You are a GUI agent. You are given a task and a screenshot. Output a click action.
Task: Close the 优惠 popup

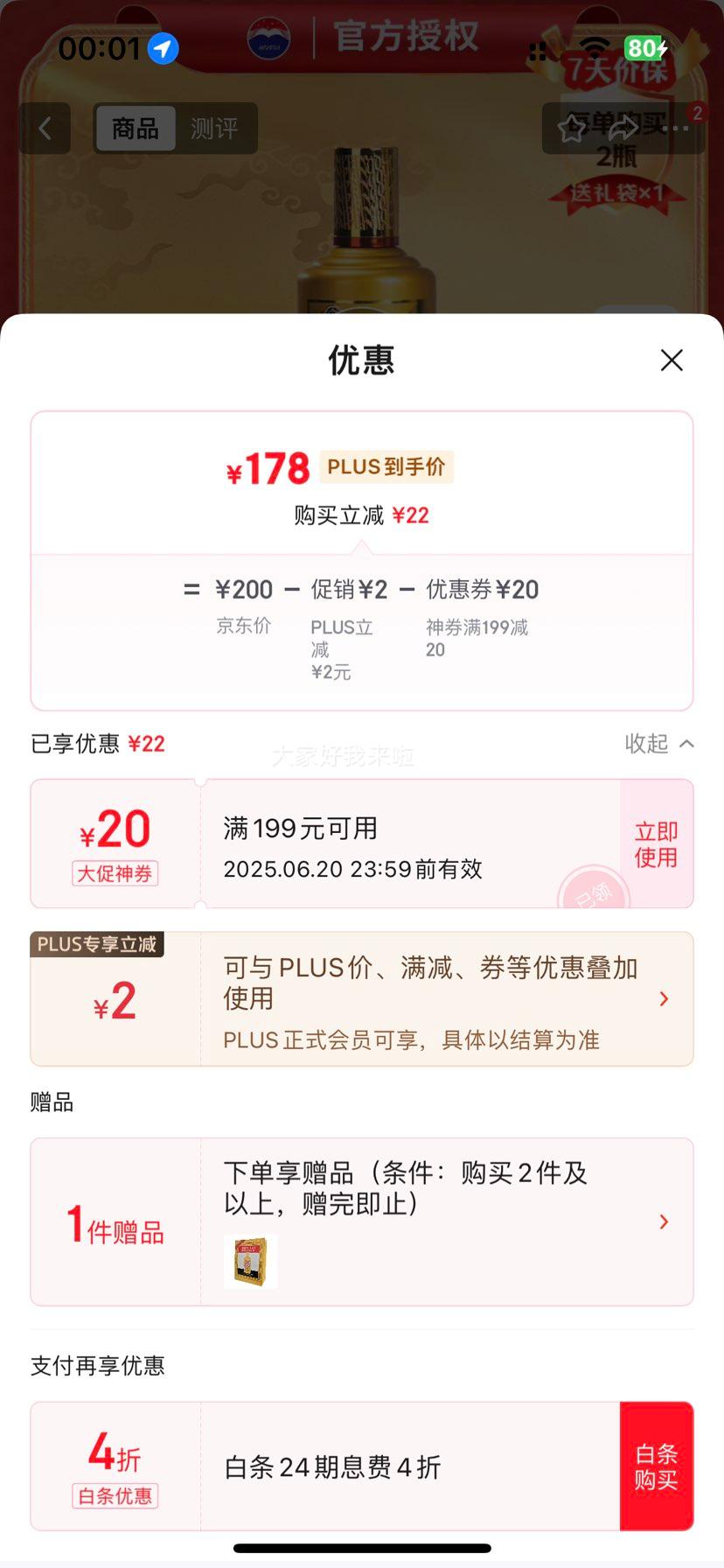click(x=672, y=360)
